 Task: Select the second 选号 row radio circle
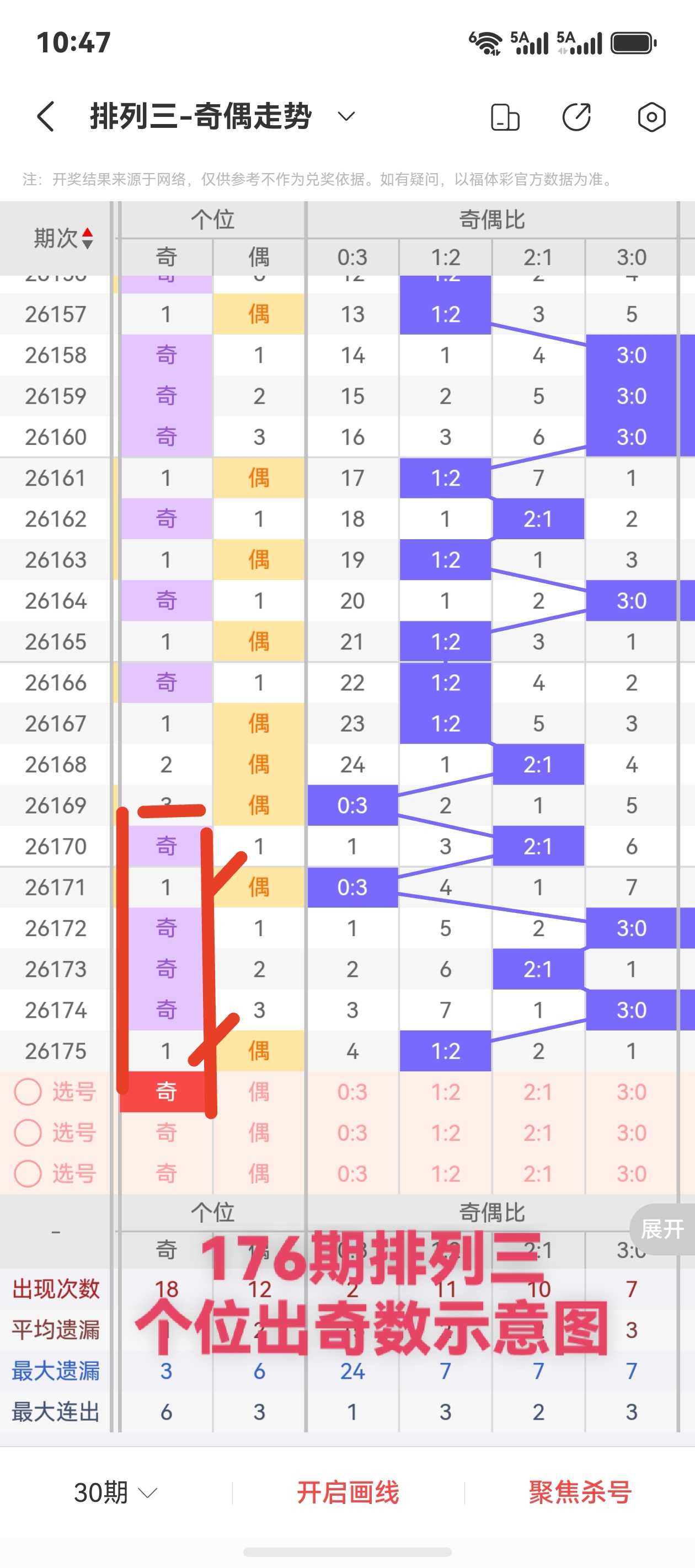28,1132
